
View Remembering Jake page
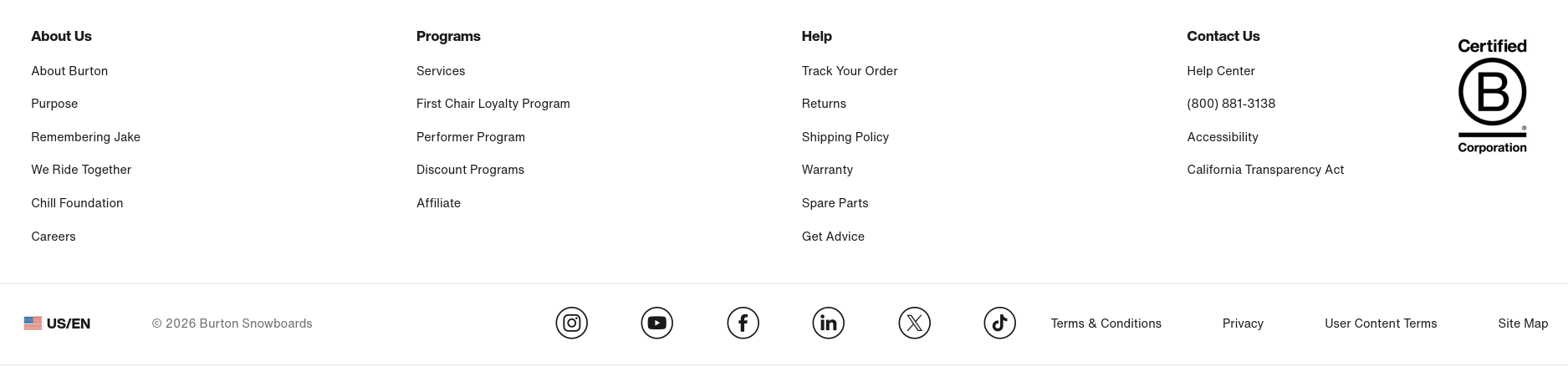pos(85,137)
